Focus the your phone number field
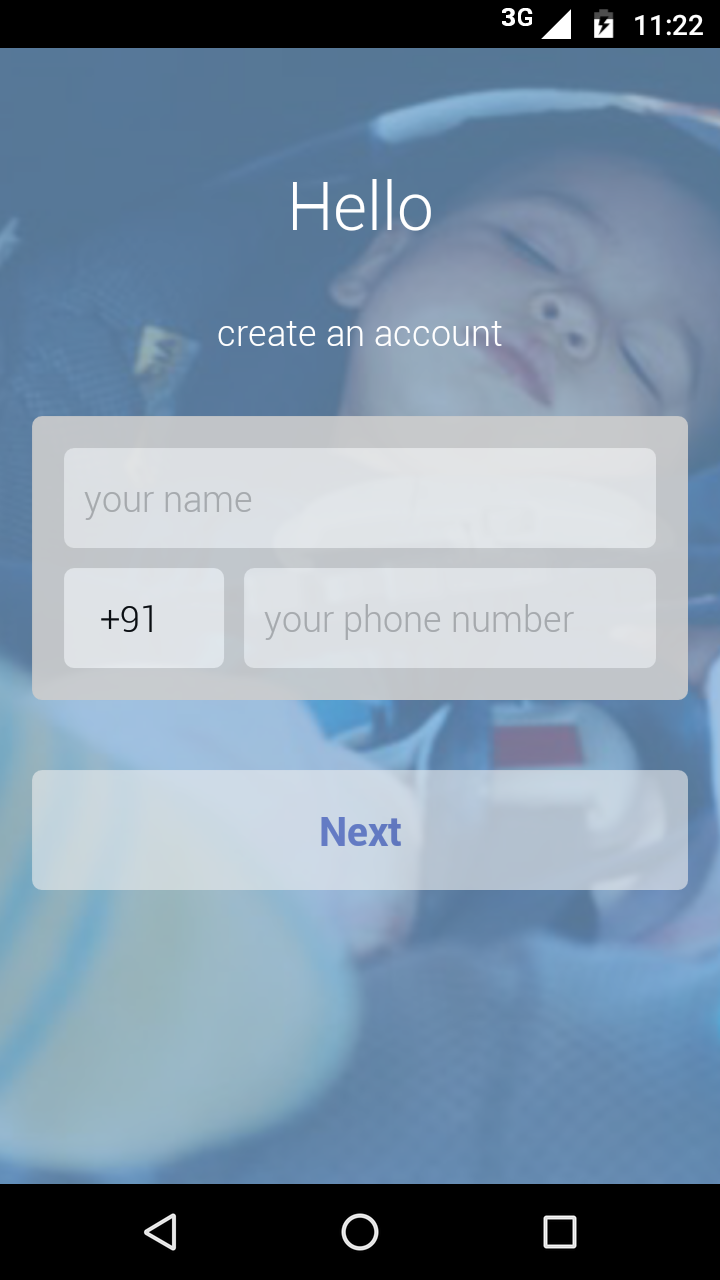 tap(450, 618)
